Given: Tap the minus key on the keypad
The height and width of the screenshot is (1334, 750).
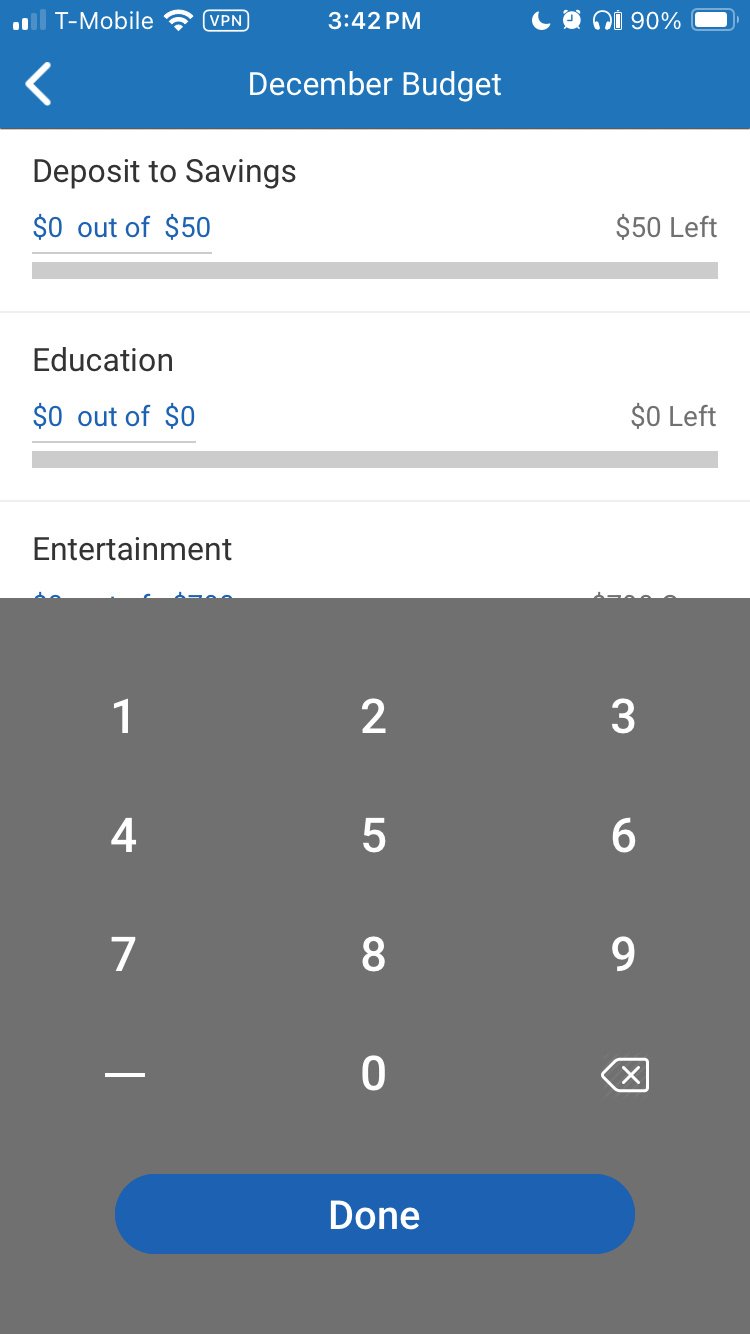Looking at the screenshot, I should 124,1075.
